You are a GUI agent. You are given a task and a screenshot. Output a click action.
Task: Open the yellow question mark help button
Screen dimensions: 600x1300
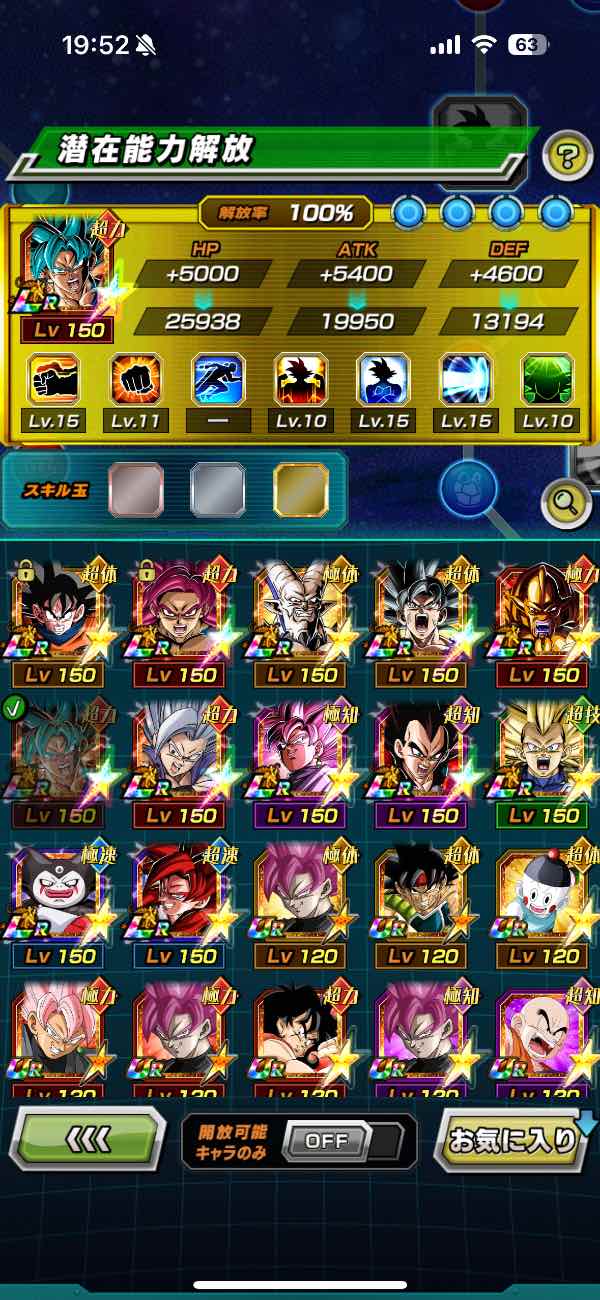coord(567,156)
